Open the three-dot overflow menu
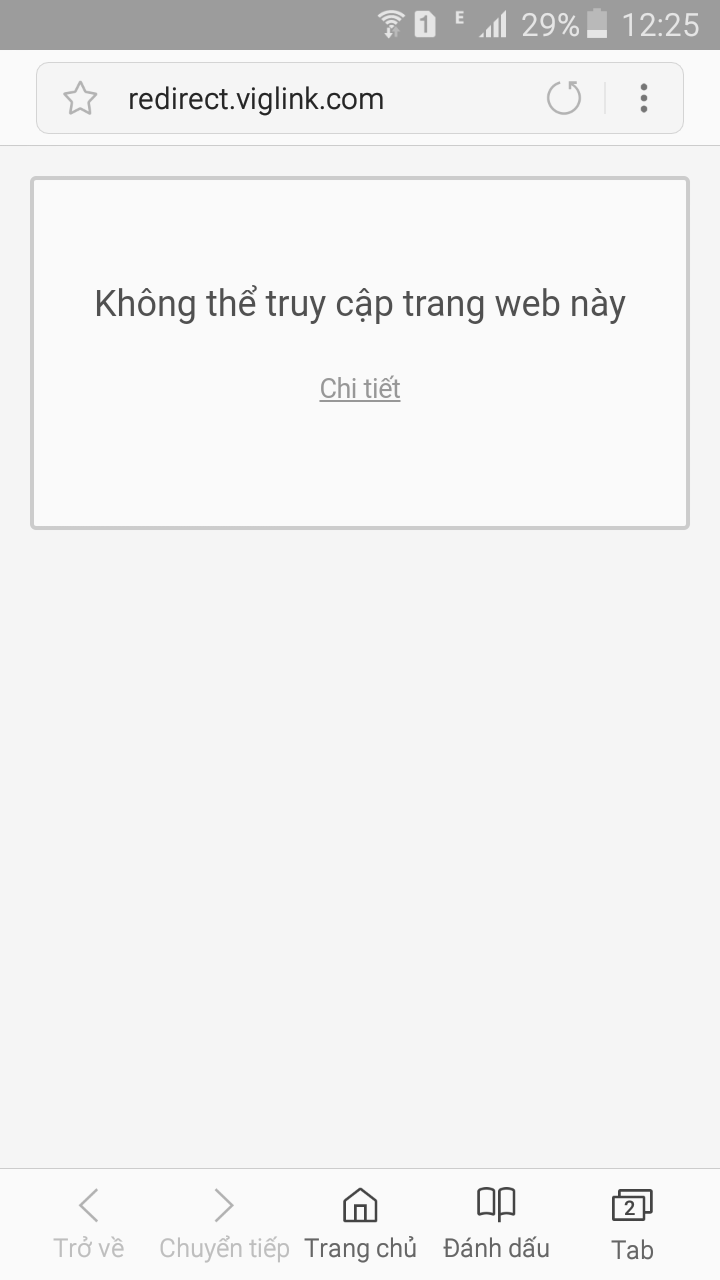The width and height of the screenshot is (720, 1280). pyautogui.click(x=644, y=98)
